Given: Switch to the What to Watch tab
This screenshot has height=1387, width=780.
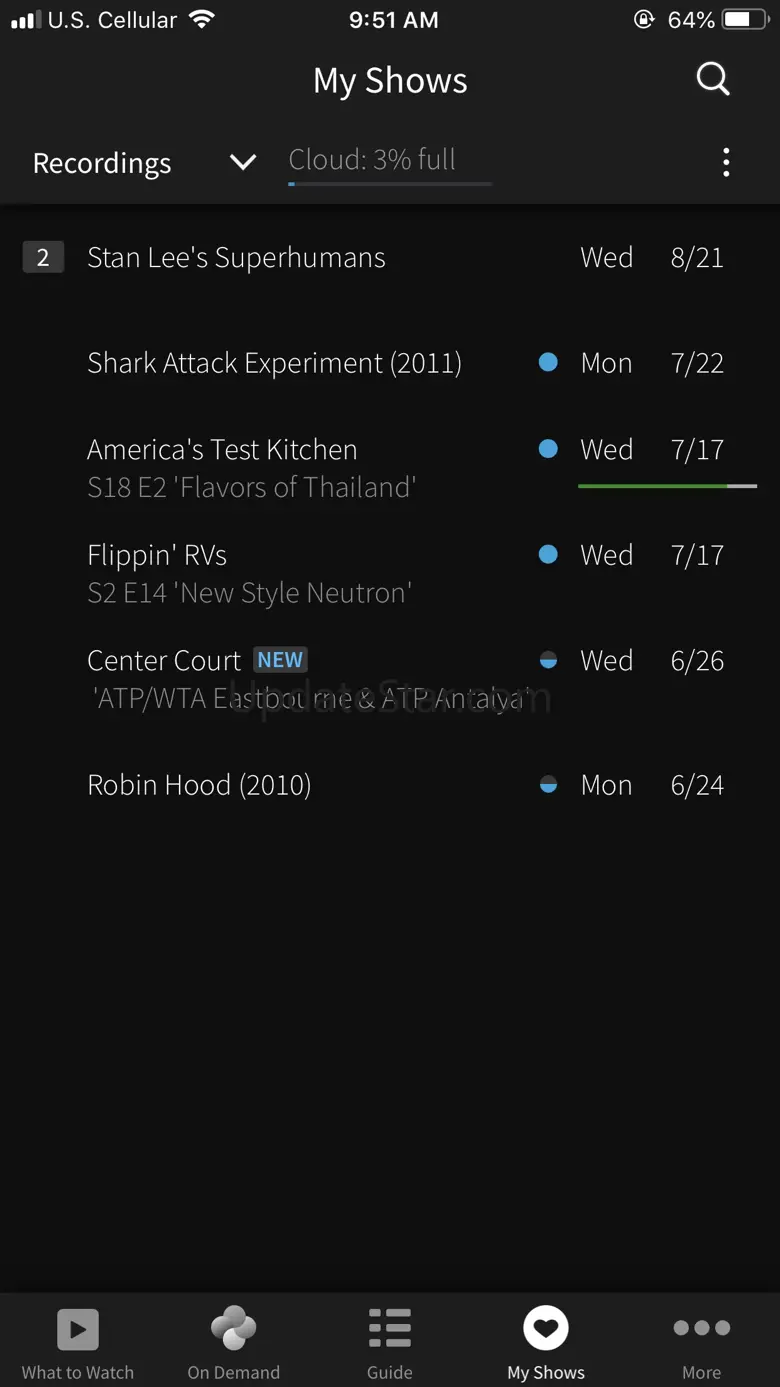Looking at the screenshot, I should coord(78,1343).
